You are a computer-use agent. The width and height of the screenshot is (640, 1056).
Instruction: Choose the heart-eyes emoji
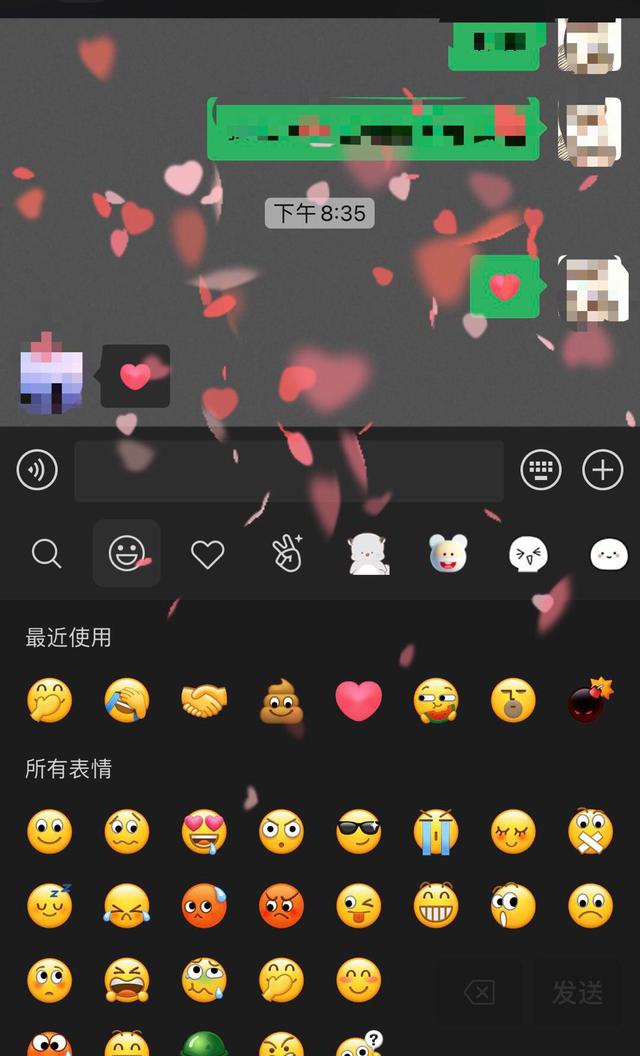(204, 832)
